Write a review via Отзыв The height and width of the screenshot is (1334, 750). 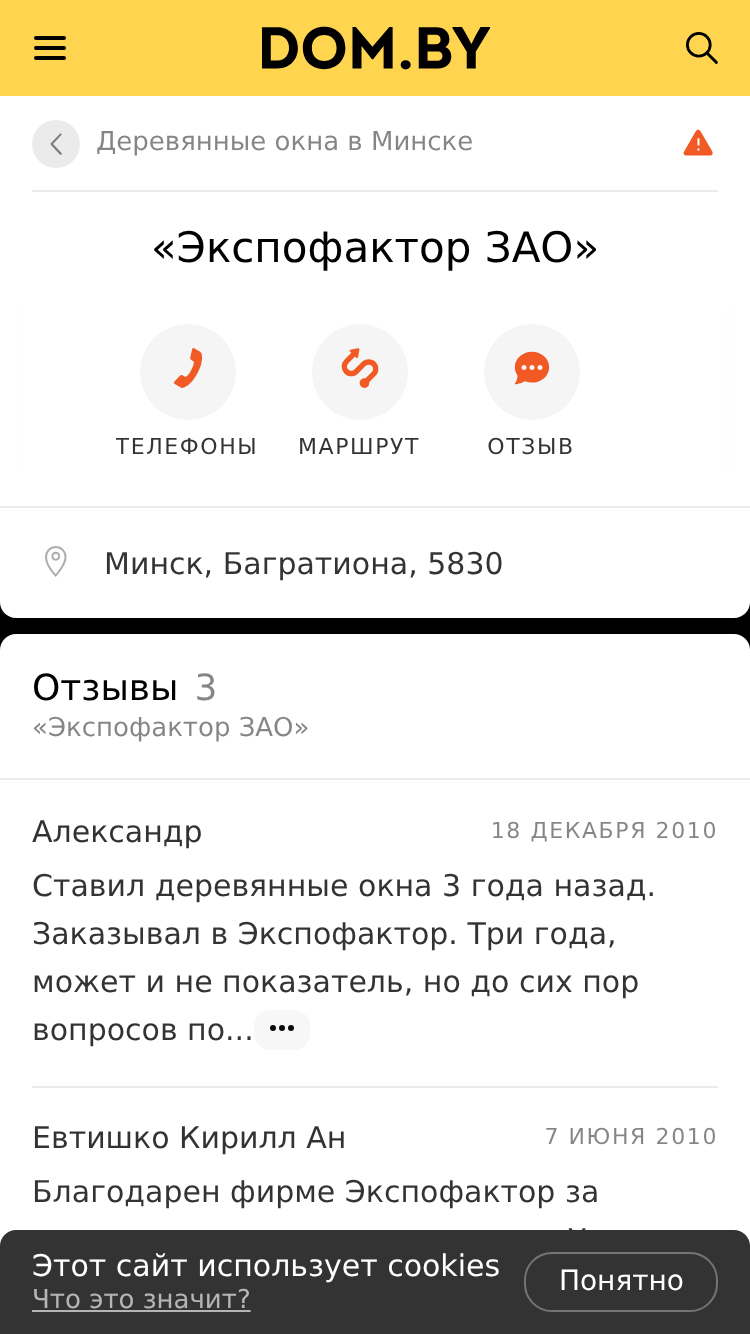pos(531,391)
